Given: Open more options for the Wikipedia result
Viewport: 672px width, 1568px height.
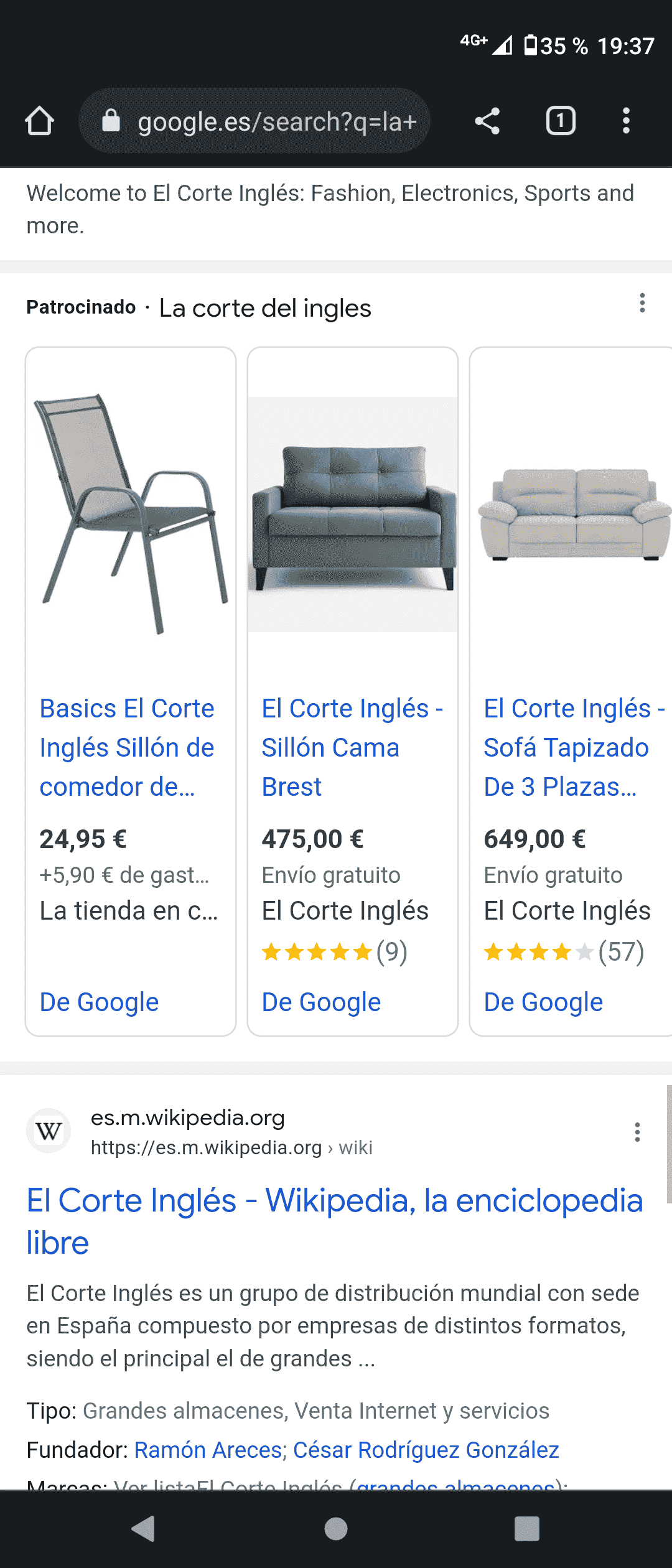Looking at the screenshot, I should (637, 1132).
